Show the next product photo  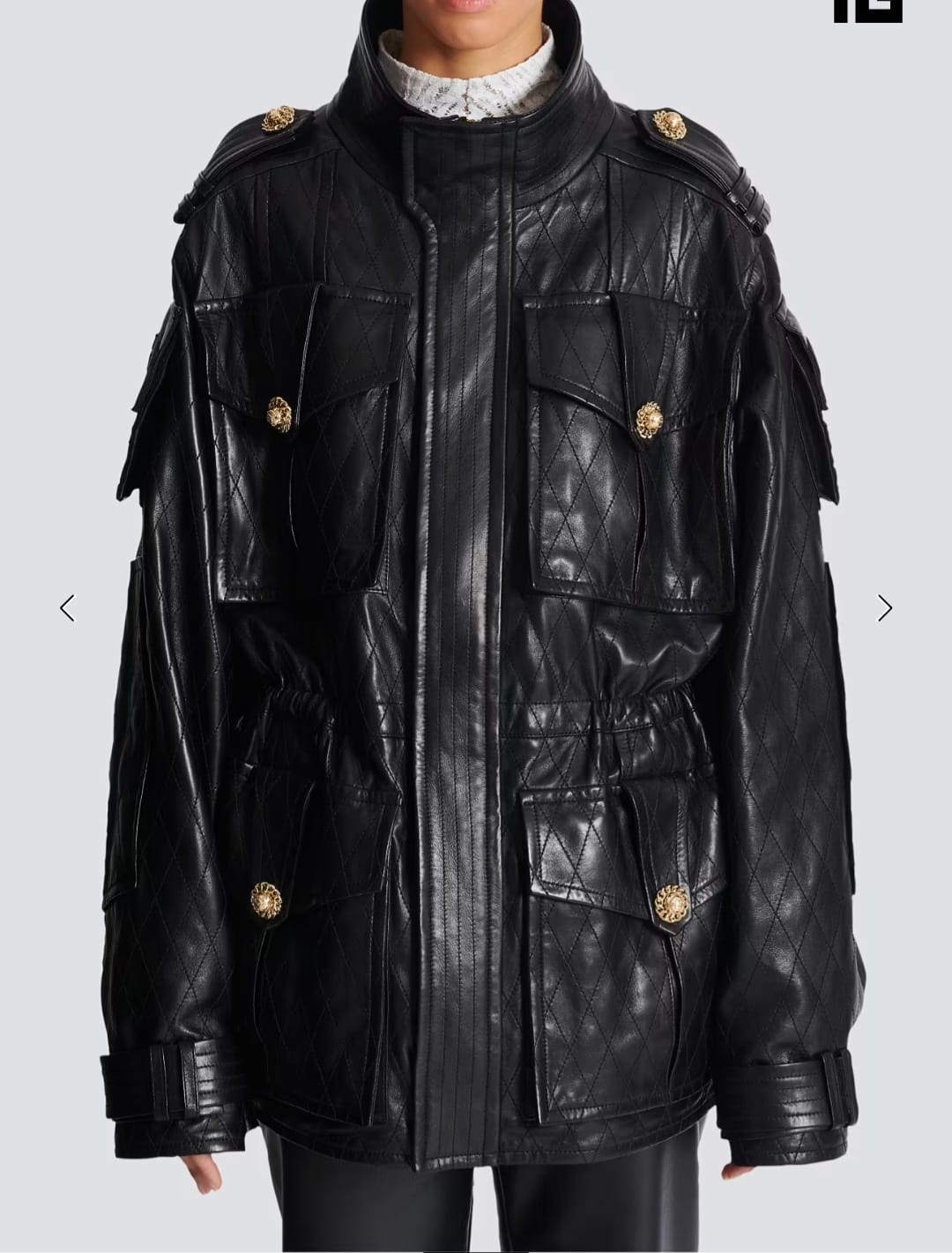[x=885, y=608]
